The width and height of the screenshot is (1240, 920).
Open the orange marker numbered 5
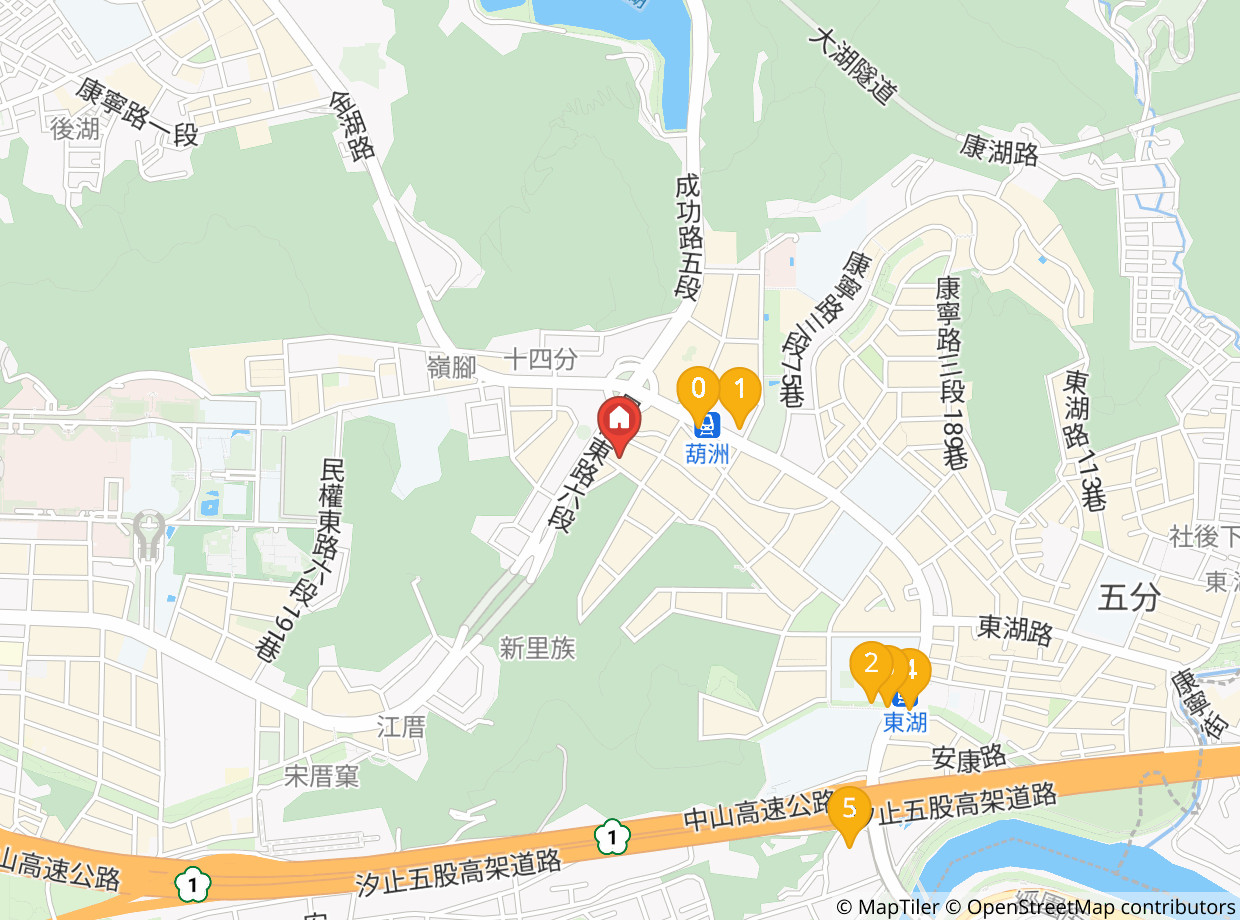pyautogui.click(x=849, y=808)
